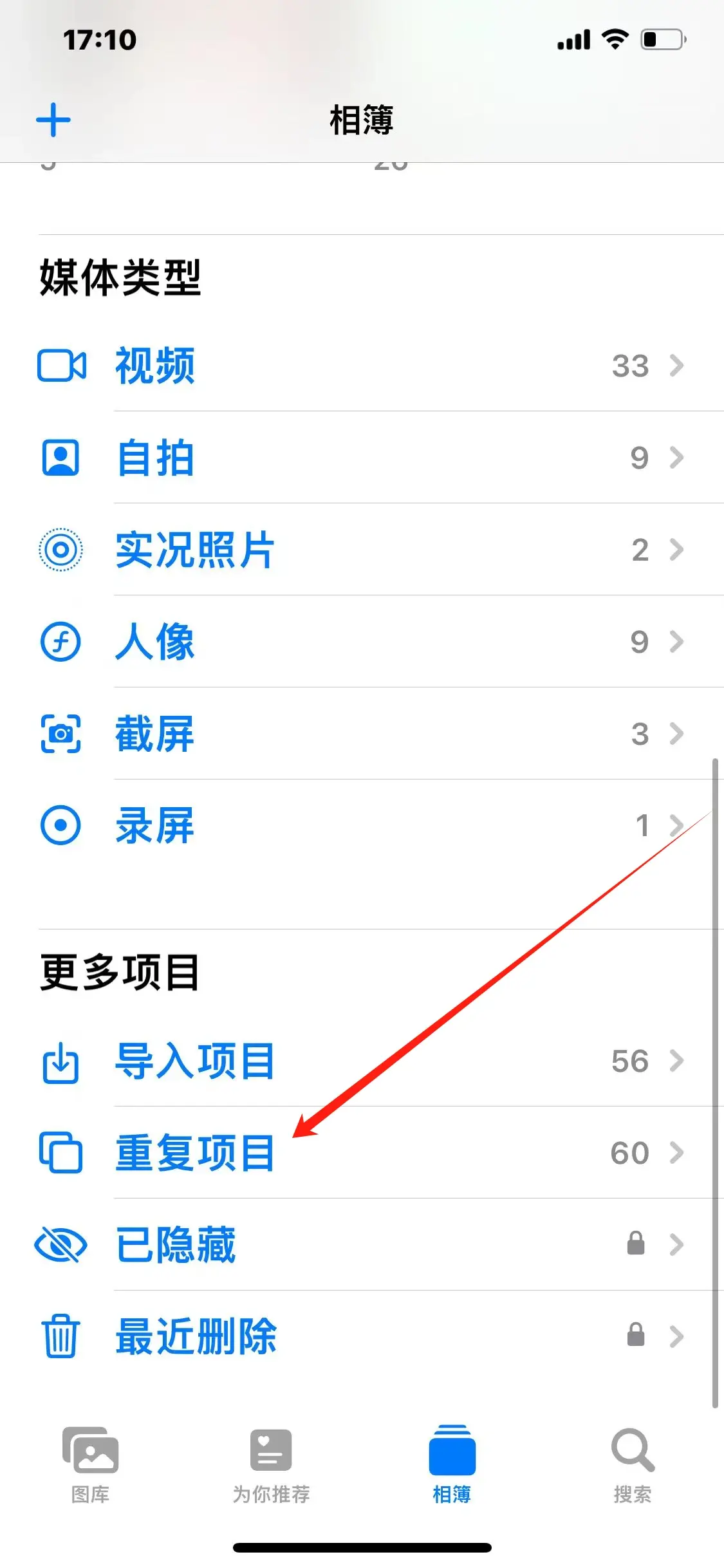Open the 录屏 album
The width and height of the screenshot is (724, 1568).
point(362,826)
